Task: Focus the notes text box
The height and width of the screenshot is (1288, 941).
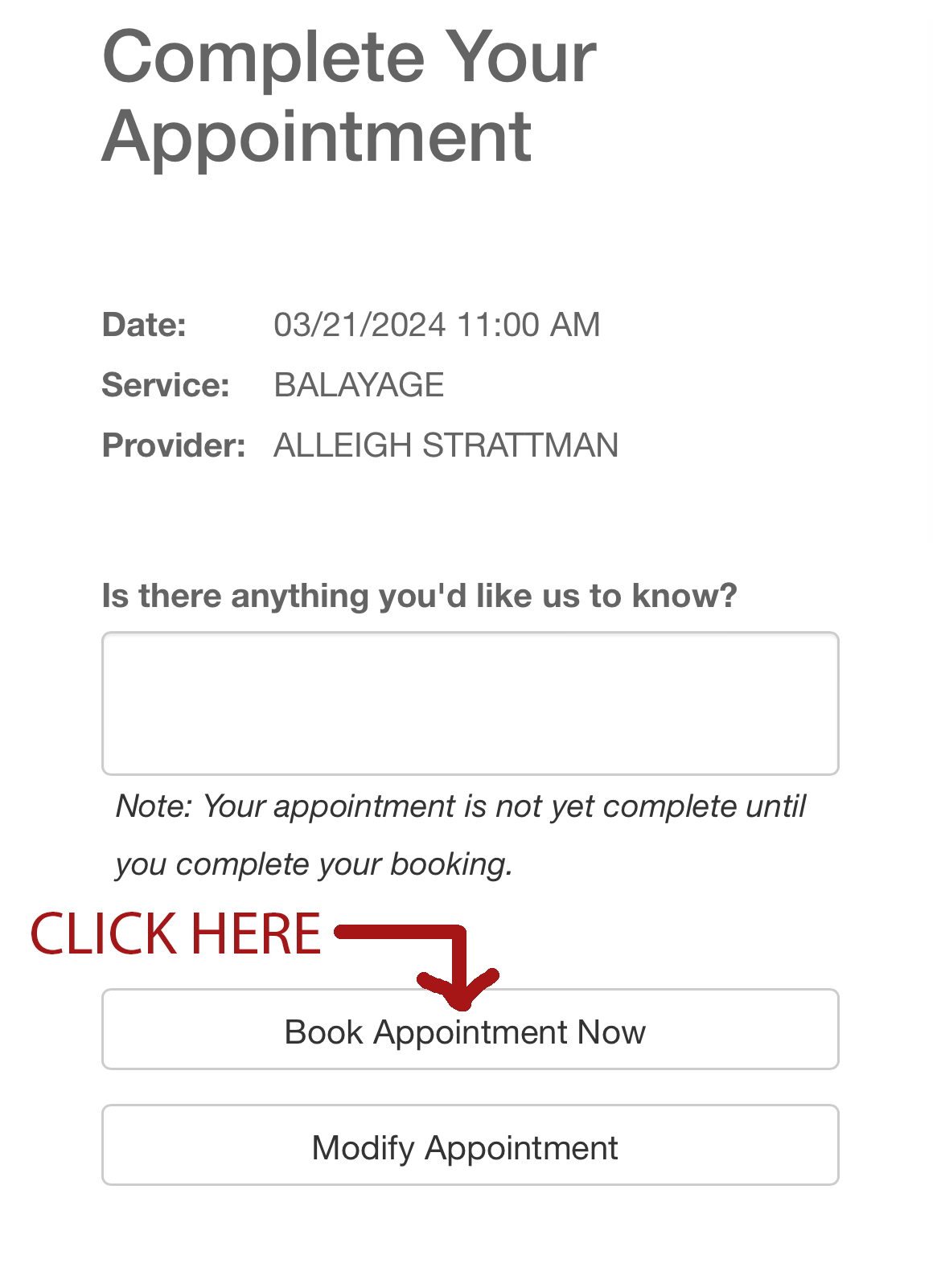Action: pyautogui.click(x=470, y=703)
